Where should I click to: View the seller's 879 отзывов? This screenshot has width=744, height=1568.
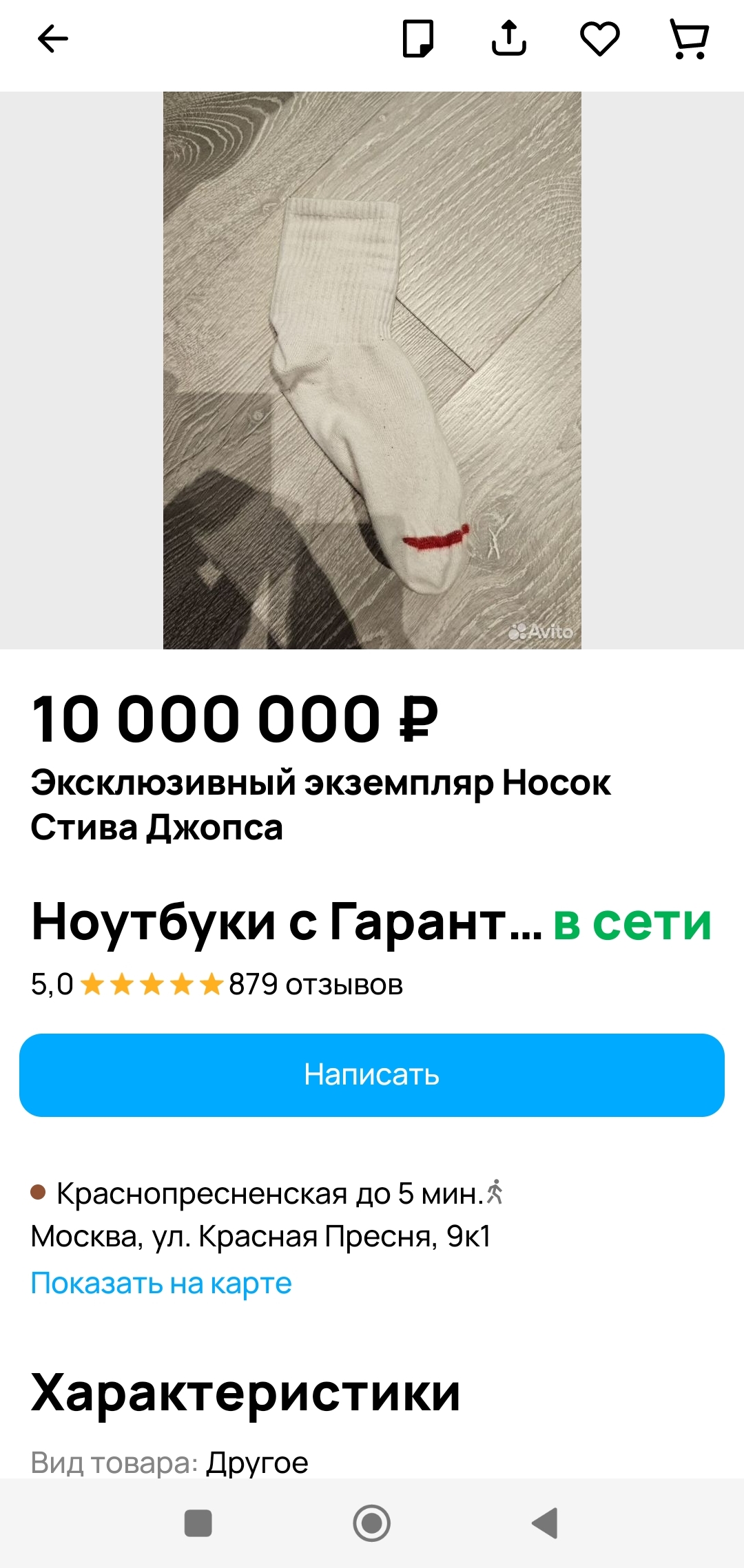316,985
